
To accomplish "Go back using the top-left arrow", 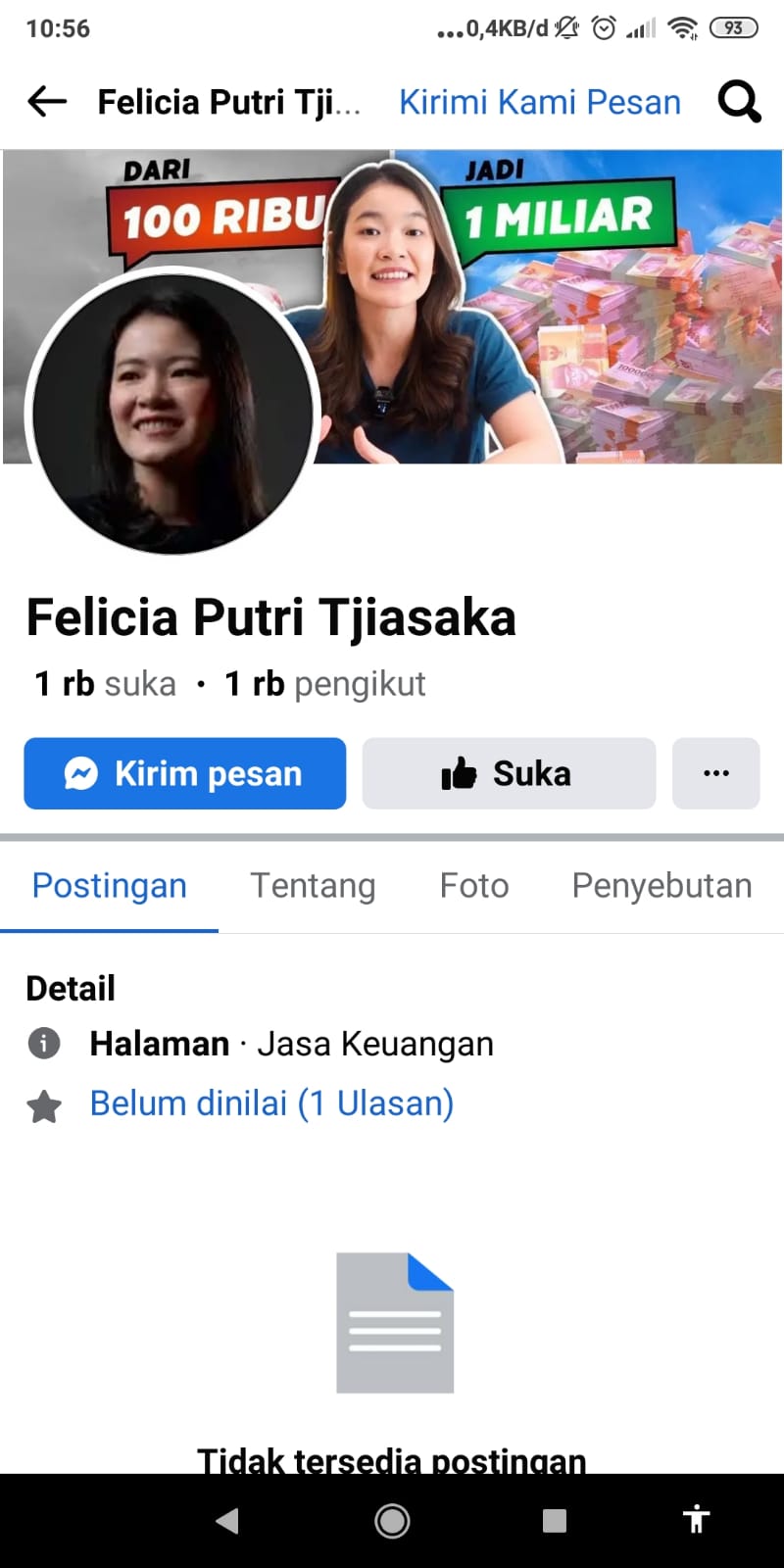I will click(46, 101).
